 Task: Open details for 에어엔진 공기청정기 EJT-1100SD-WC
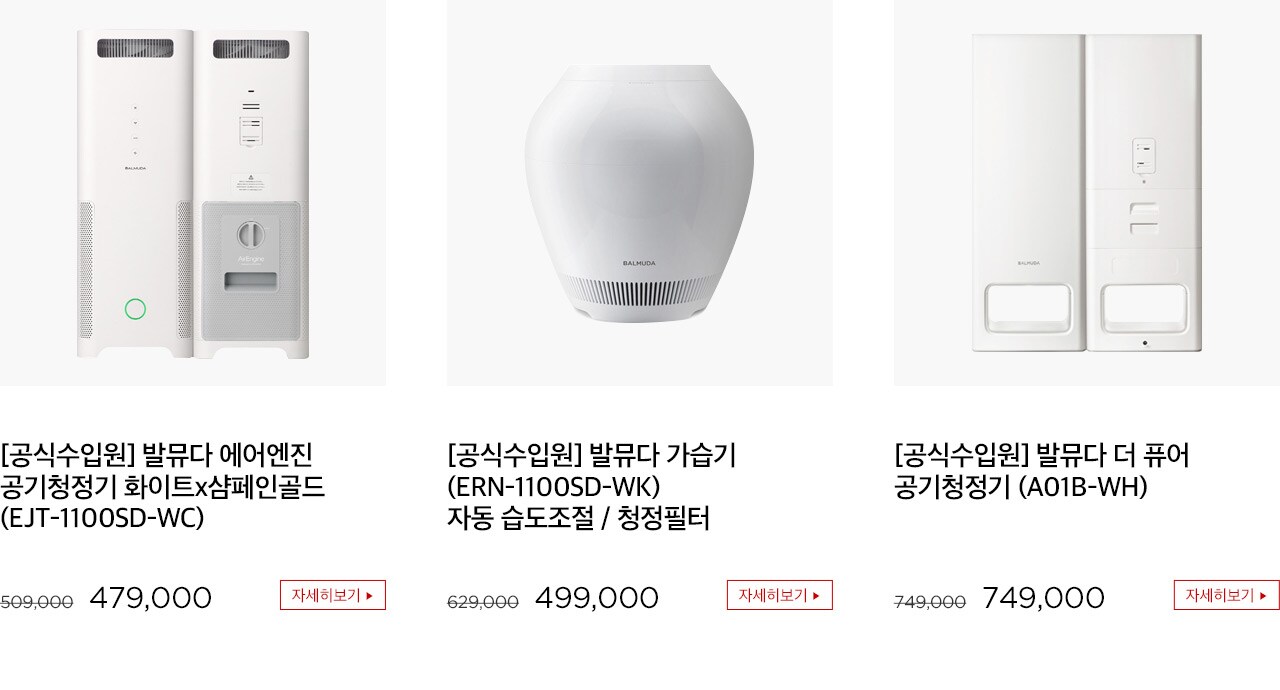click(x=332, y=595)
